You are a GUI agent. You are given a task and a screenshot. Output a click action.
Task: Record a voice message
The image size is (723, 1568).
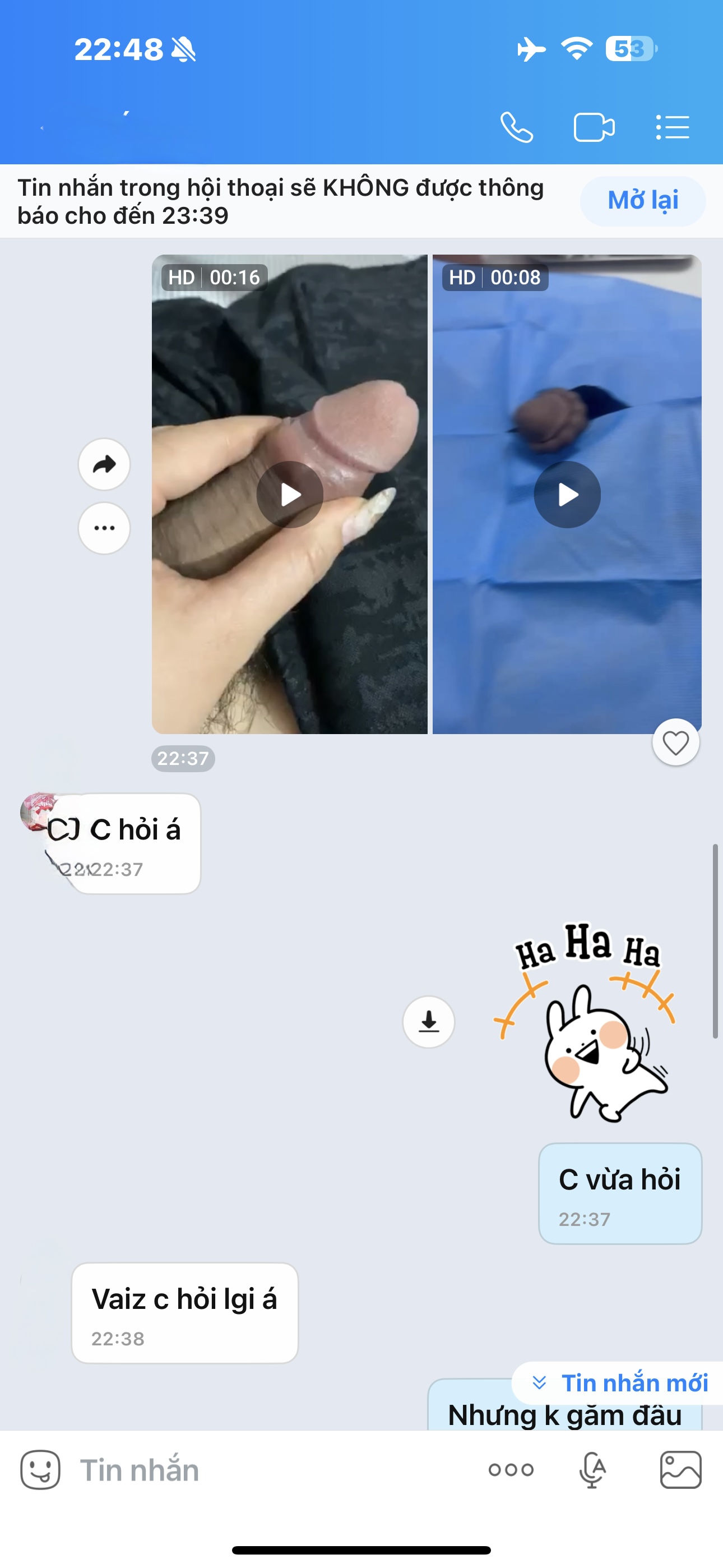pyautogui.click(x=592, y=1469)
